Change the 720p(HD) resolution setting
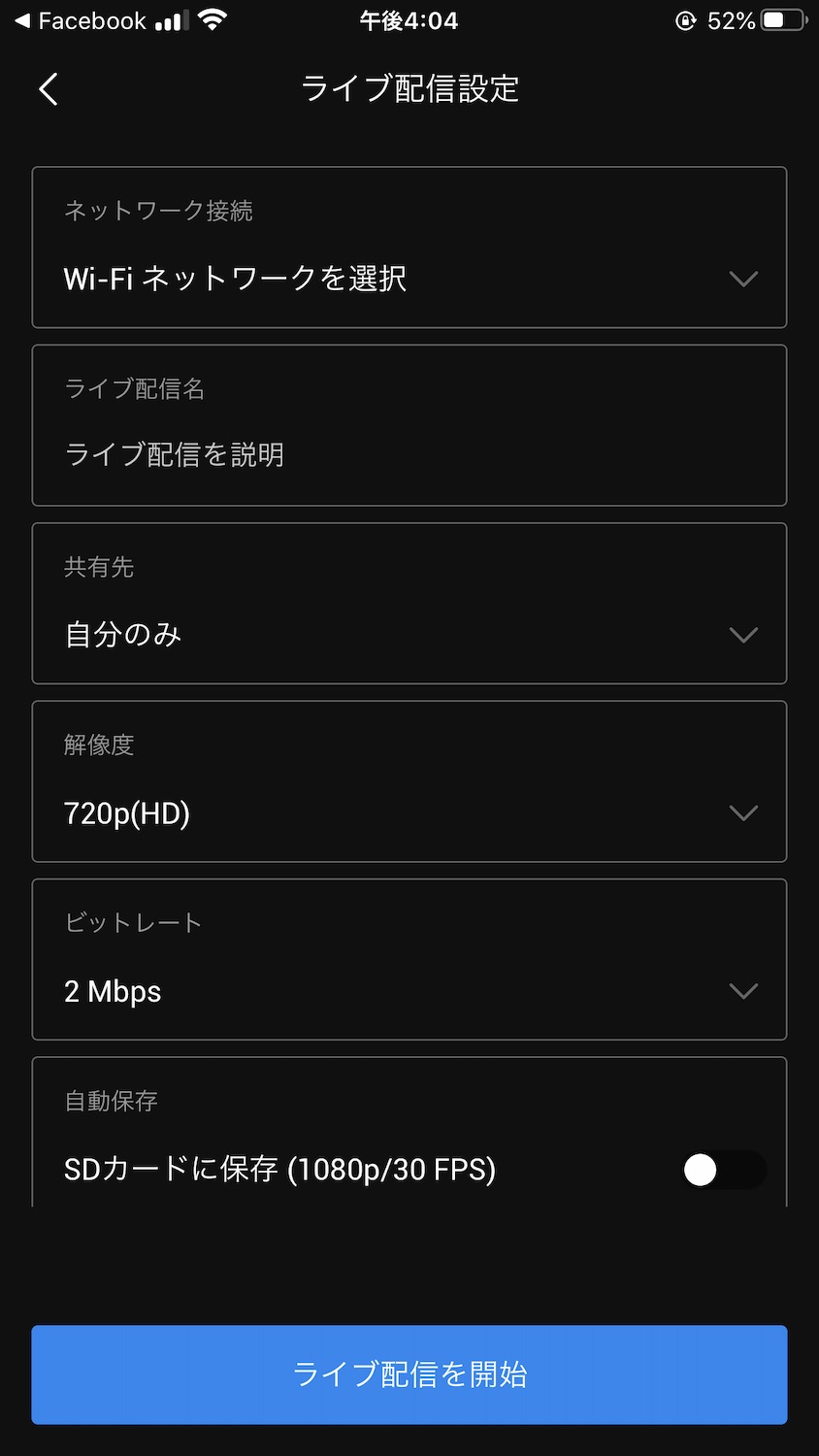The width and height of the screenshot is (819, 1456). [x=409, y=812]
